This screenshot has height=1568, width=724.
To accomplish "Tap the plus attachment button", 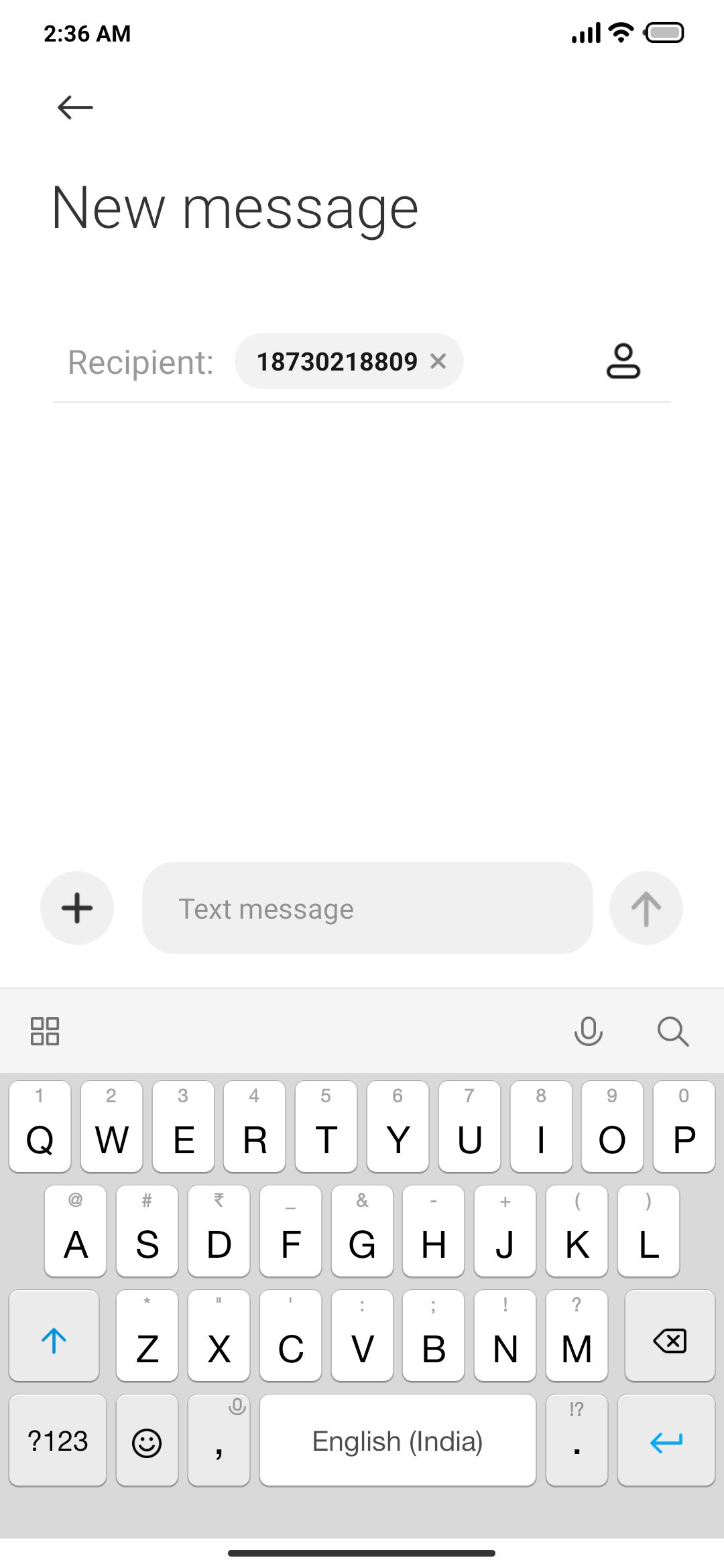I will [77, 908].
